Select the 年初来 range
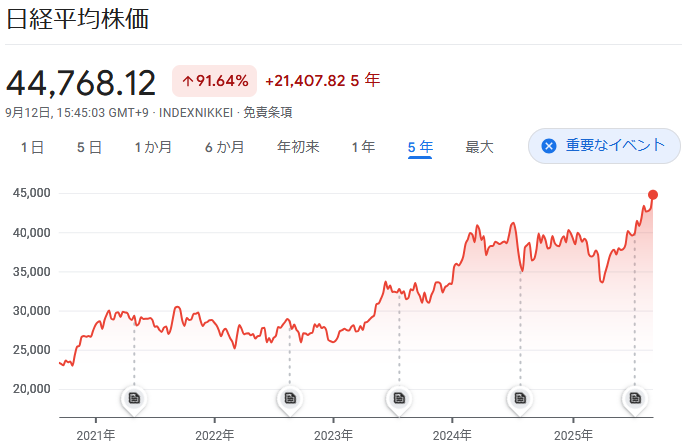The image size is (682, 448). tap(298, 147)
